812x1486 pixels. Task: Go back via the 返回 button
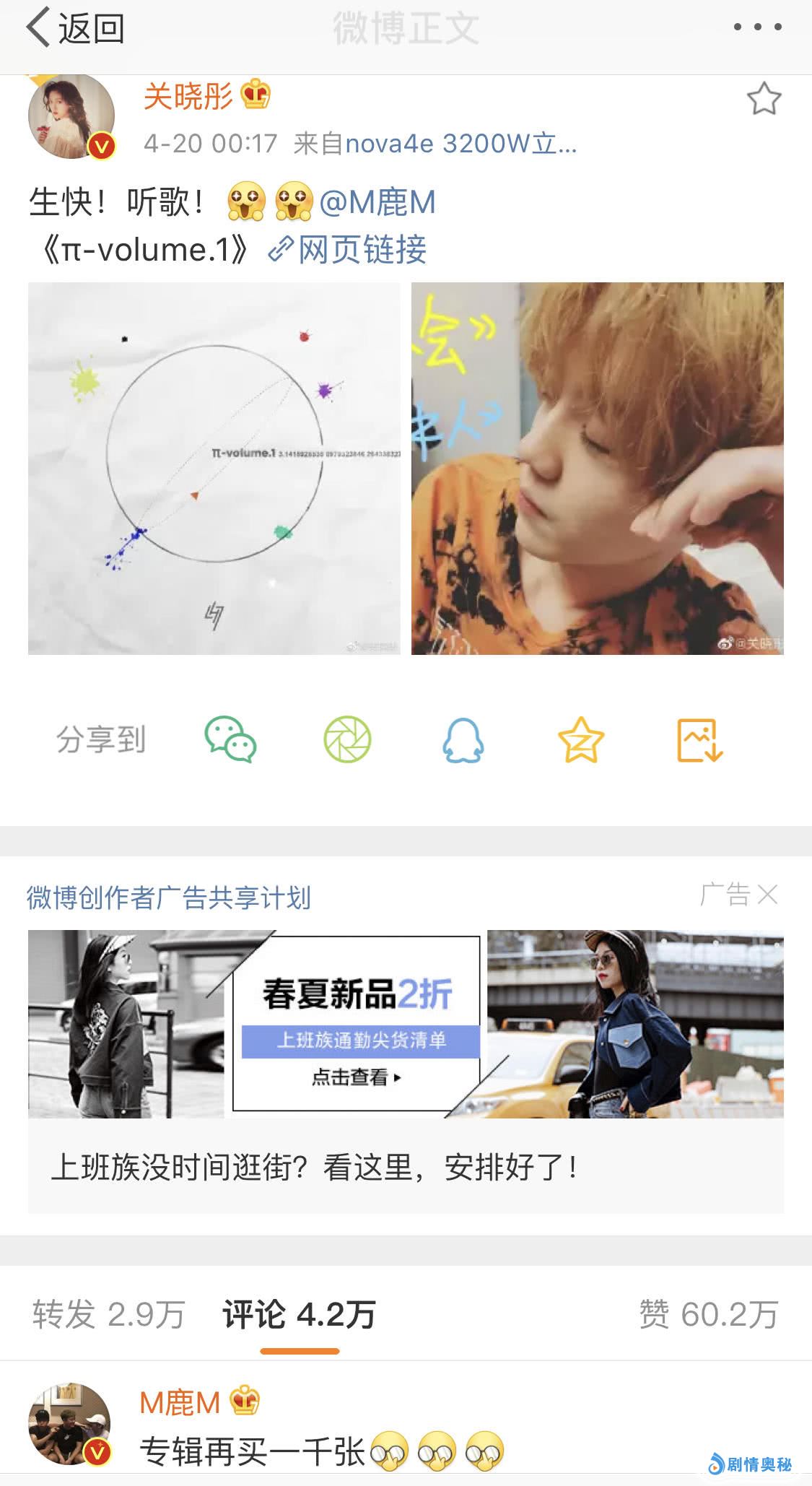[75, 29]
